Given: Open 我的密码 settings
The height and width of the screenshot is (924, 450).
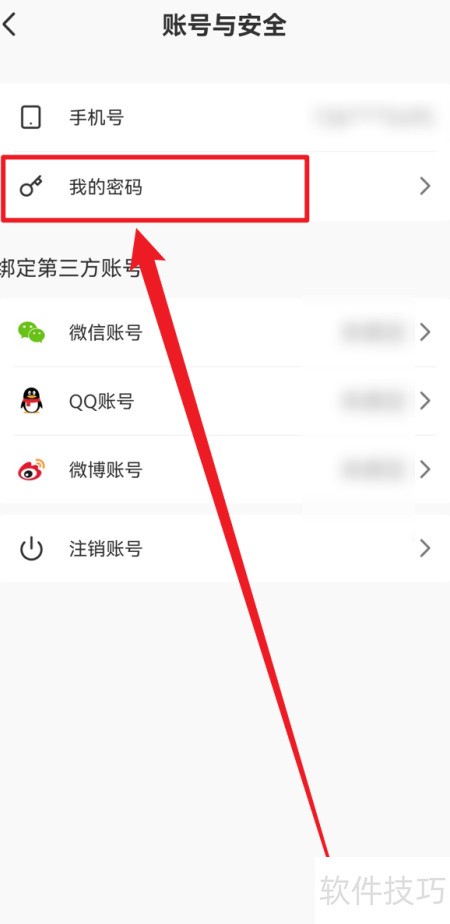Looking at the screenshot, I should tap(225, 187).
